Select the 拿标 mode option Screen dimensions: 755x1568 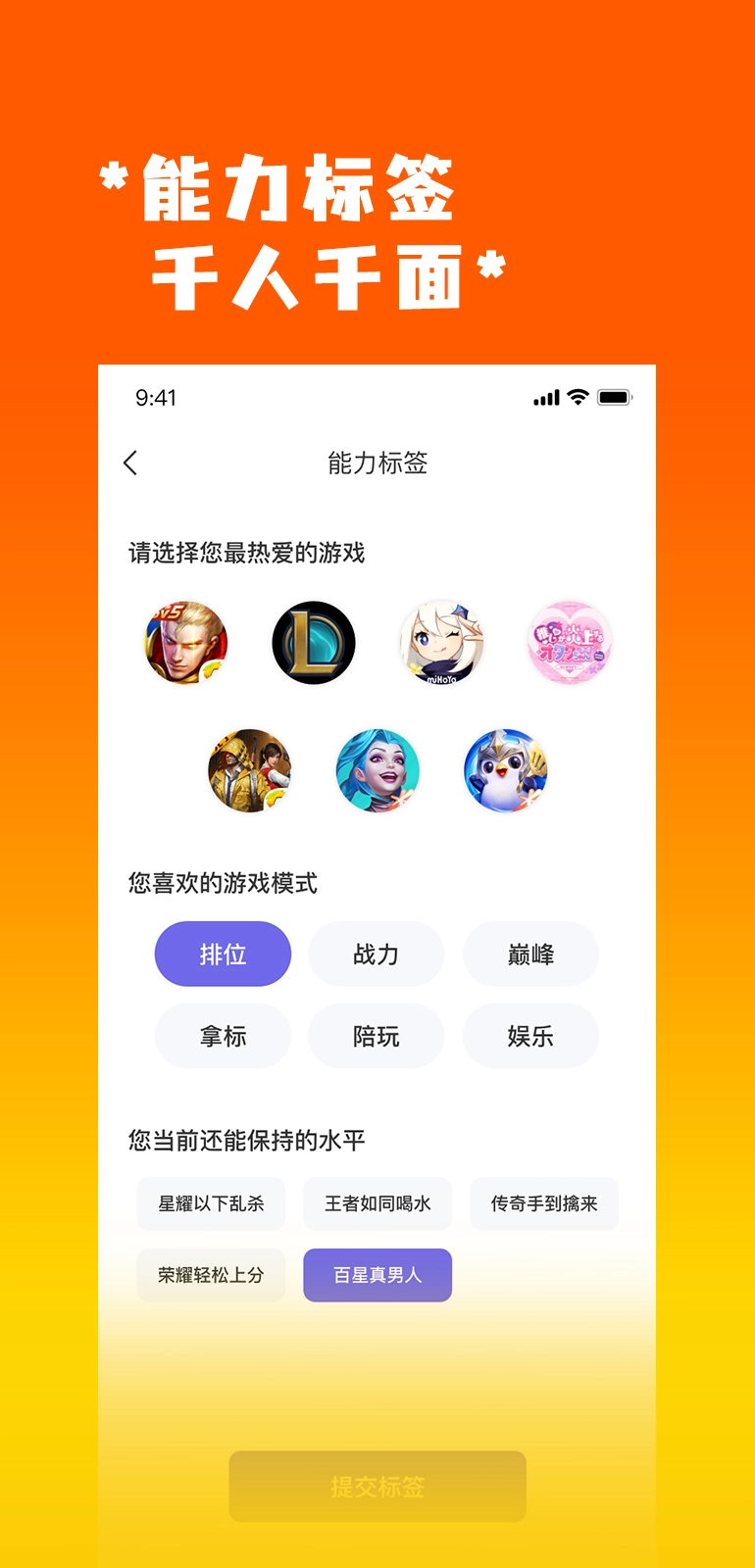(x=223, y=1035)
